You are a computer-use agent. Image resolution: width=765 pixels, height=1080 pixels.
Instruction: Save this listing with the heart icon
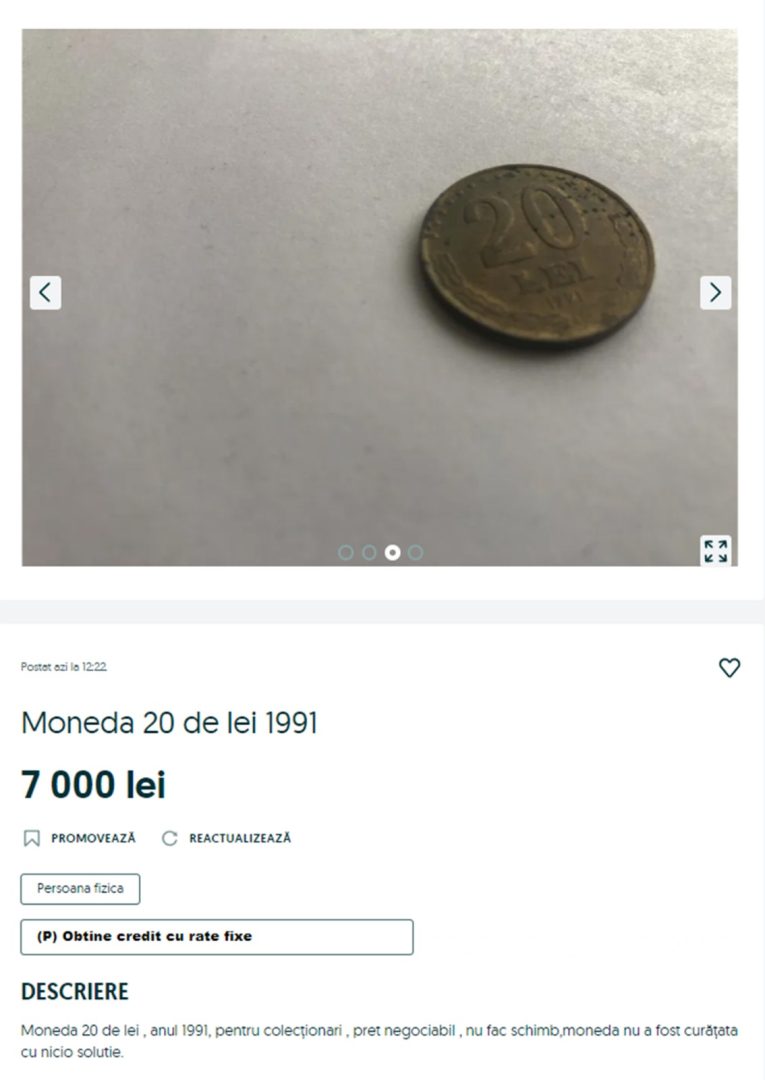[730, 668]
